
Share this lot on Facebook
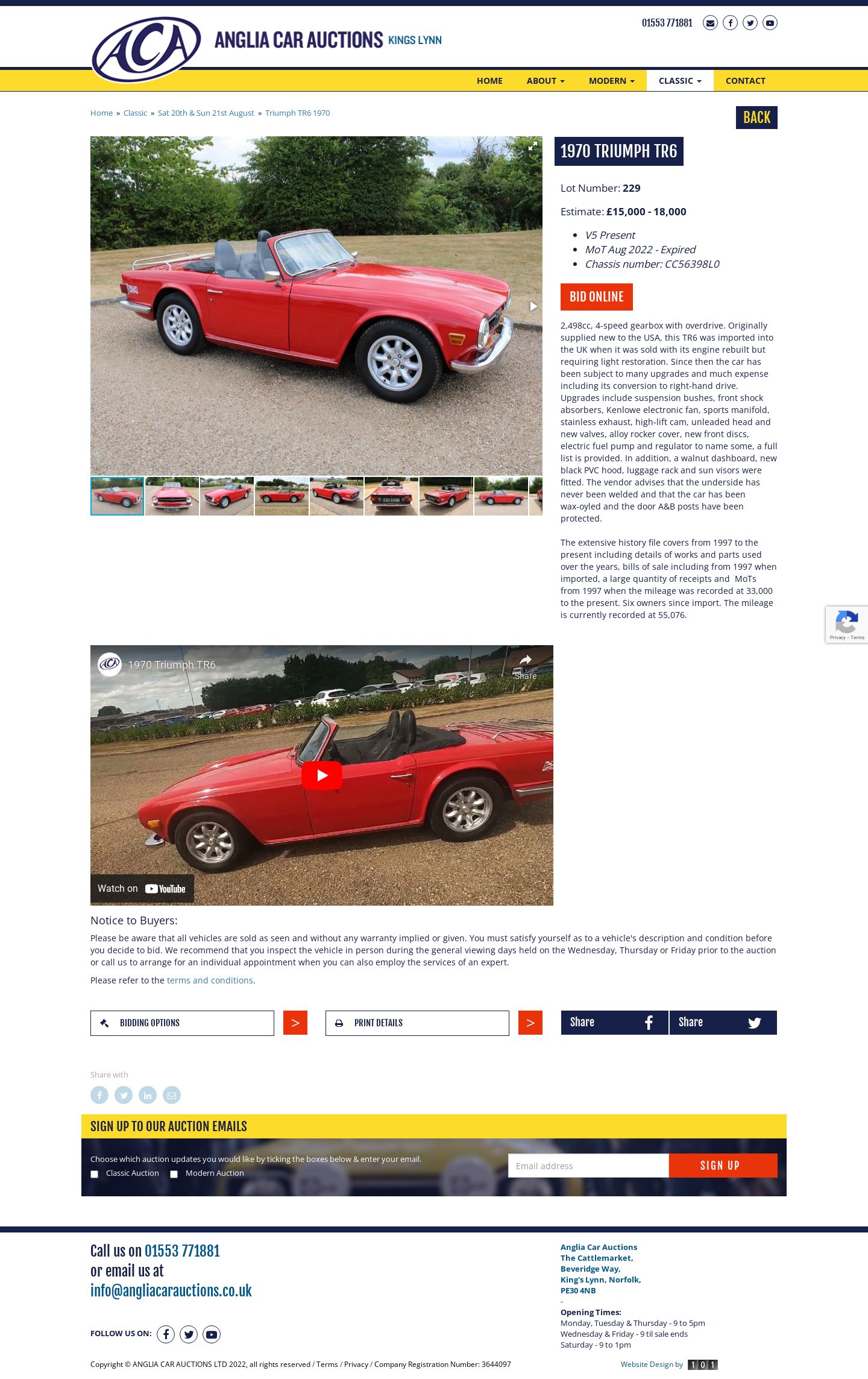pyautogui.click(x=614, y=1023)
